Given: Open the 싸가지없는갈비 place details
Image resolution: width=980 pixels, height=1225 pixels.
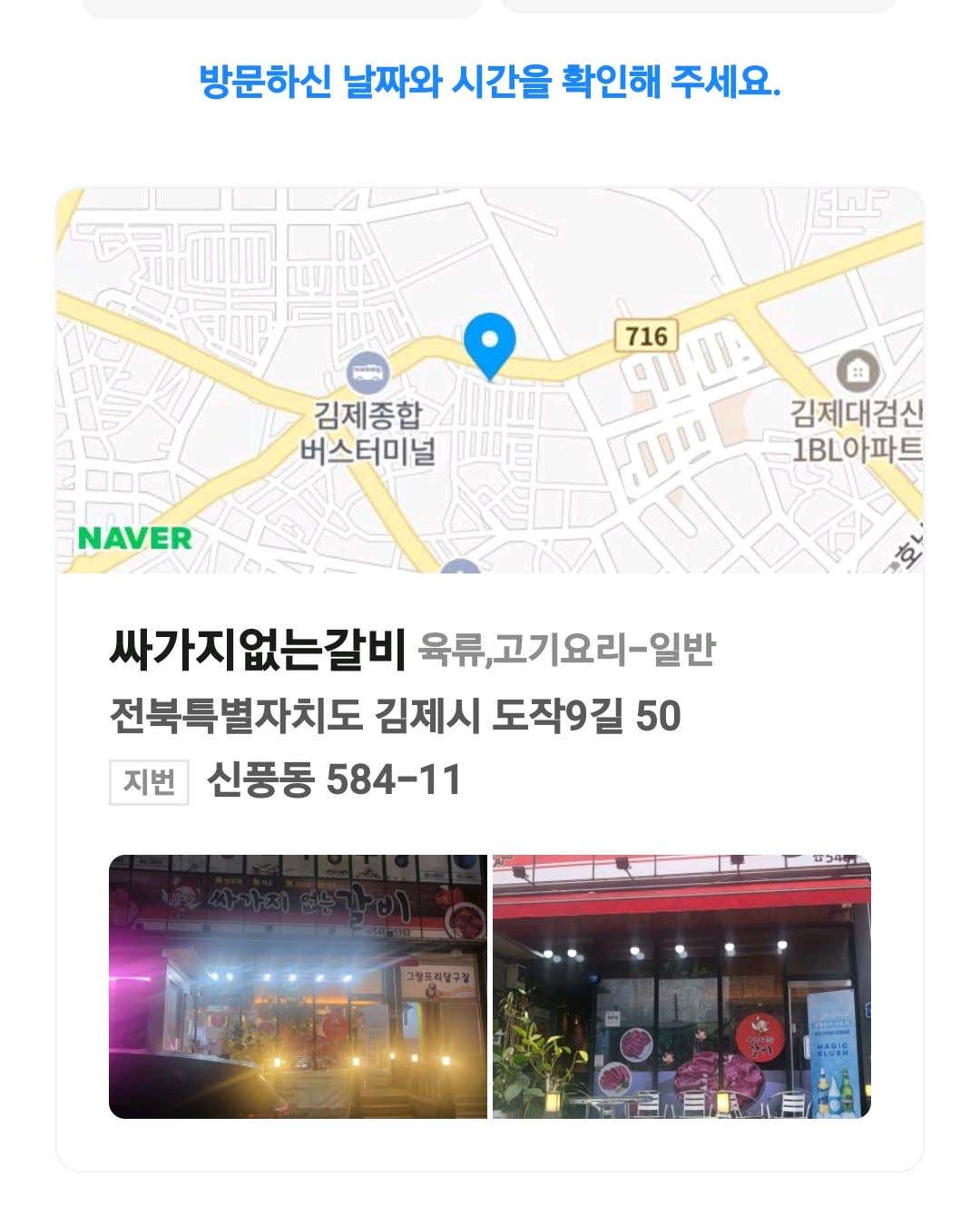Looking at the screenshot, I should [x=257, y=650].
